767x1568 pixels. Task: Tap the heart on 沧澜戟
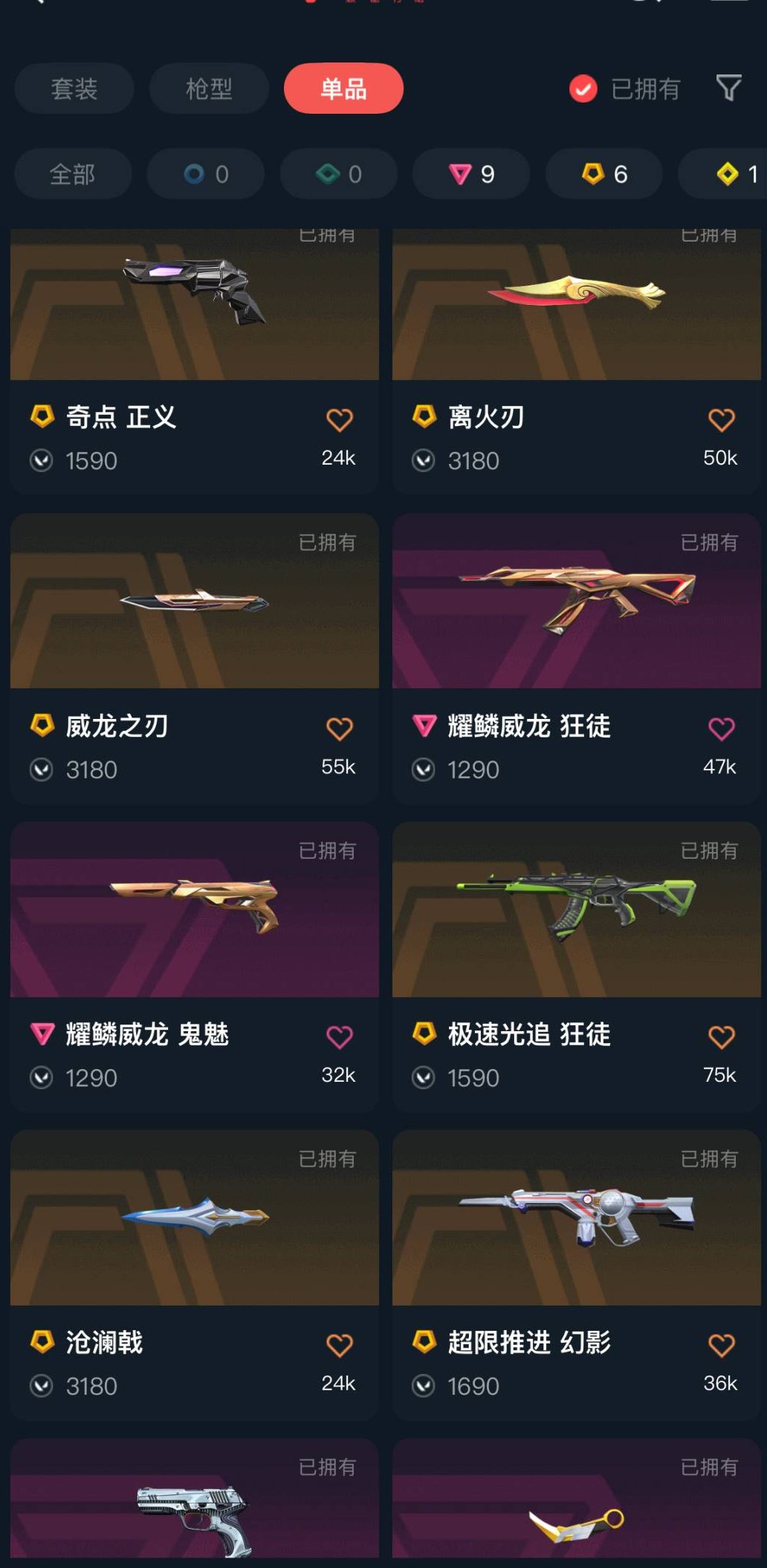click(339, 1343)
